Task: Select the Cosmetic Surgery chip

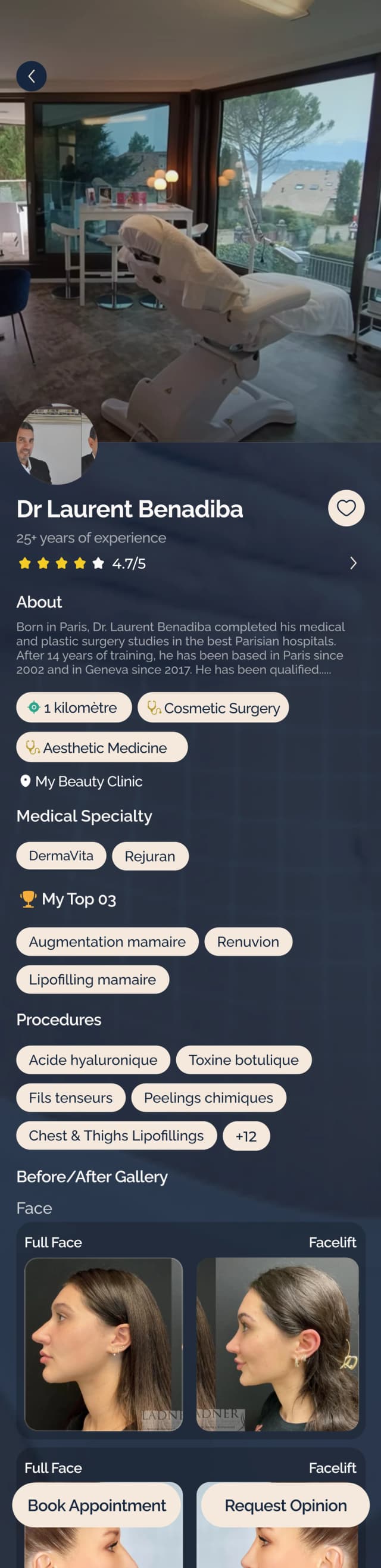Action: point(213,707)
